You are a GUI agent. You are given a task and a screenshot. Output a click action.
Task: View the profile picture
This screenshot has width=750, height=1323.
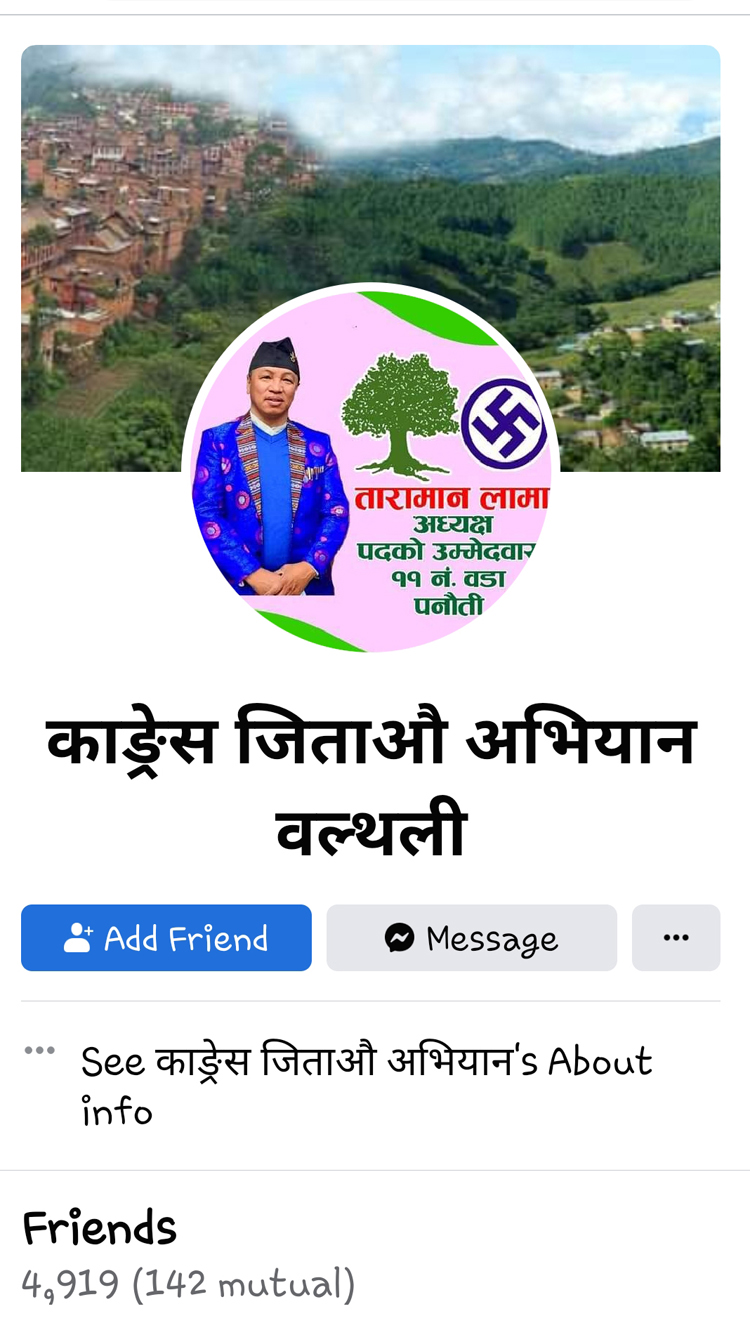(x=370, y=468)
